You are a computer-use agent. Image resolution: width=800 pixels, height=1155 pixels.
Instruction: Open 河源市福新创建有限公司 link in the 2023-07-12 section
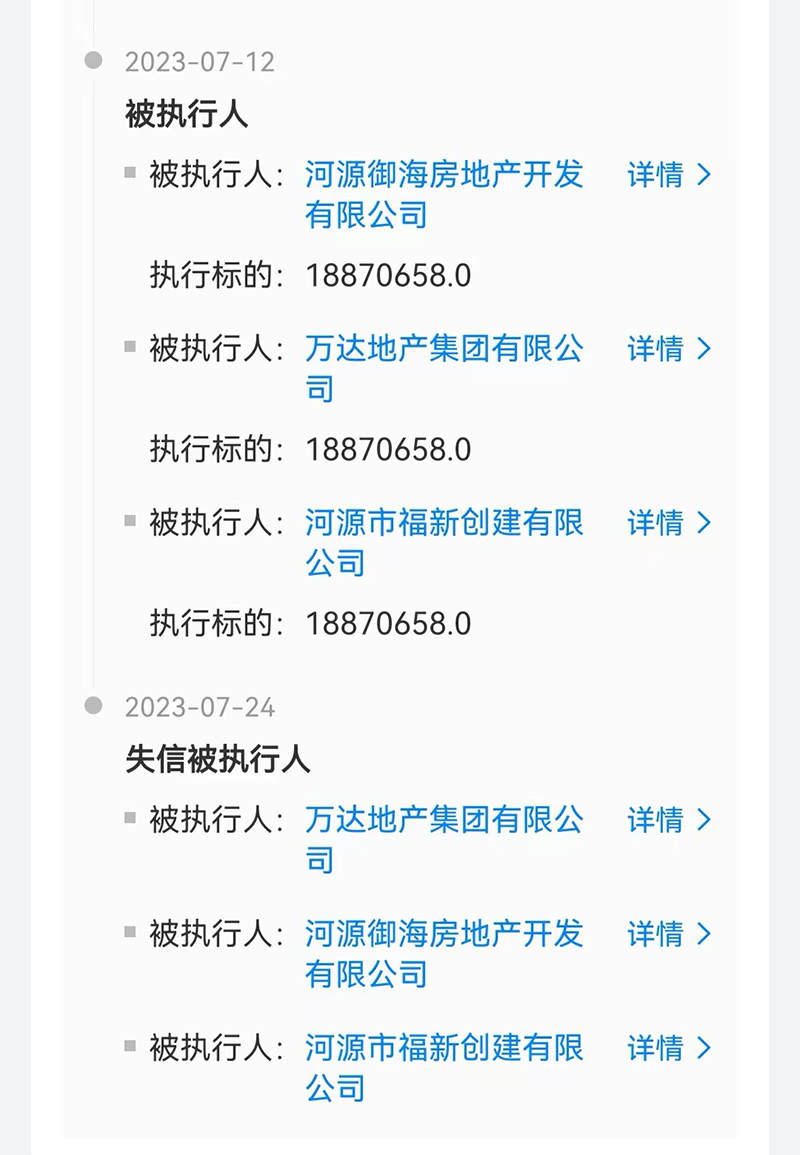point(443,524)
